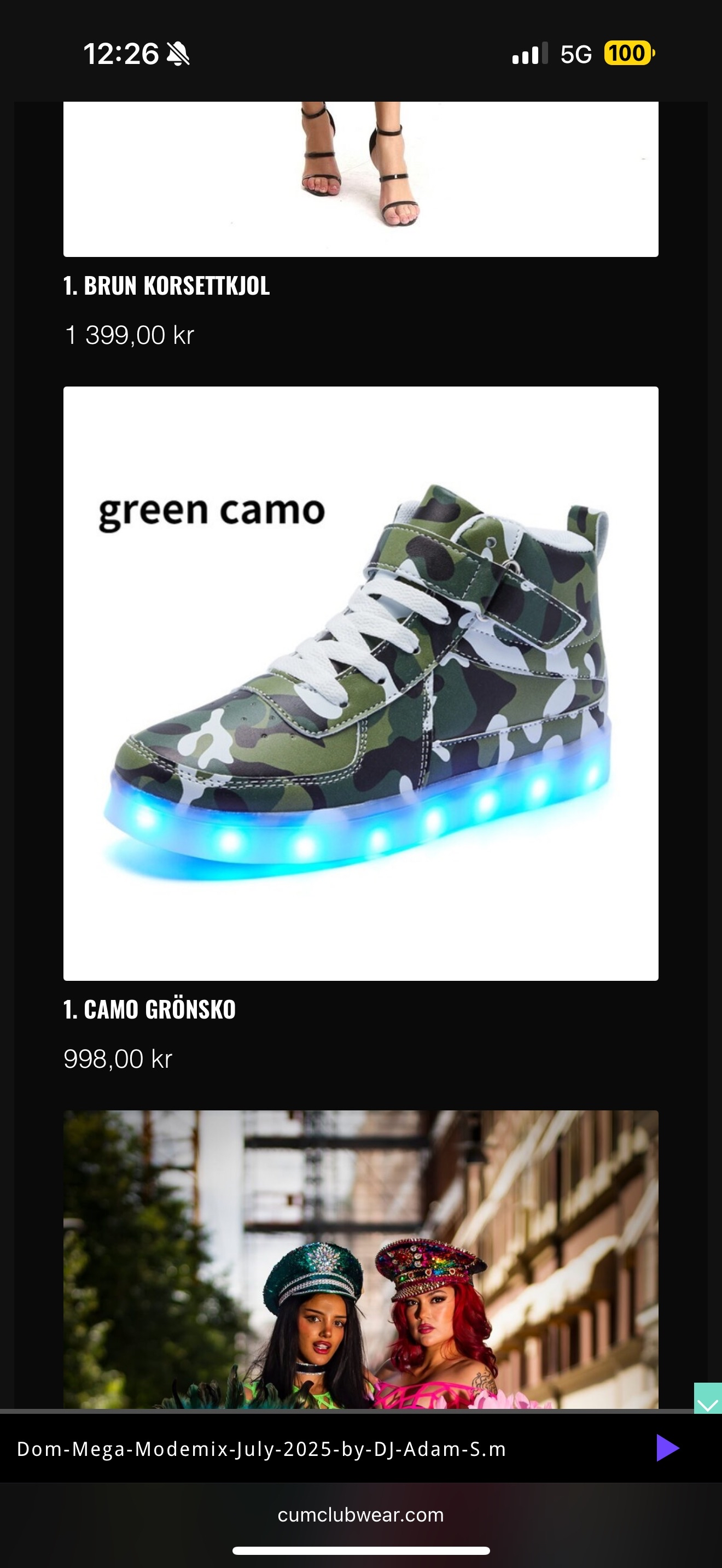Open the Camo Grönsko sneaker product image
The image size is (722, 1568).
click(x=360, y=683)
